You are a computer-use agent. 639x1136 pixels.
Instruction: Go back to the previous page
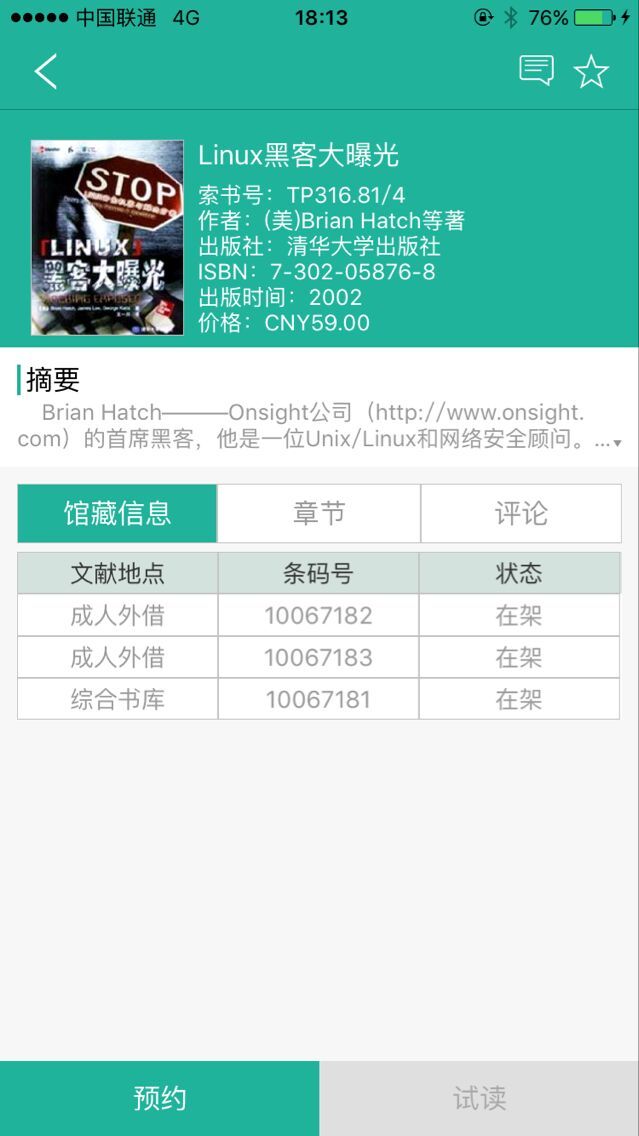click(45, 71)
